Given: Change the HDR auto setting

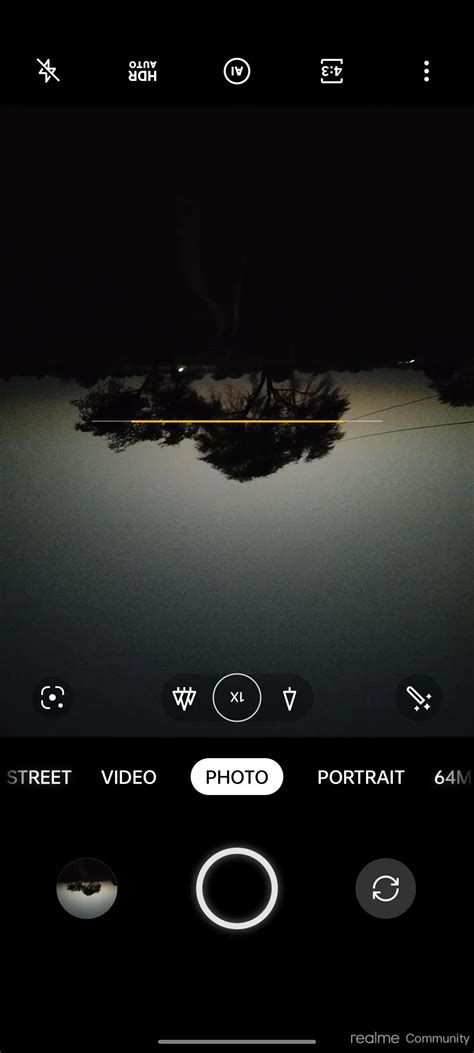Looking at the screenshot, I should (143, 71).
